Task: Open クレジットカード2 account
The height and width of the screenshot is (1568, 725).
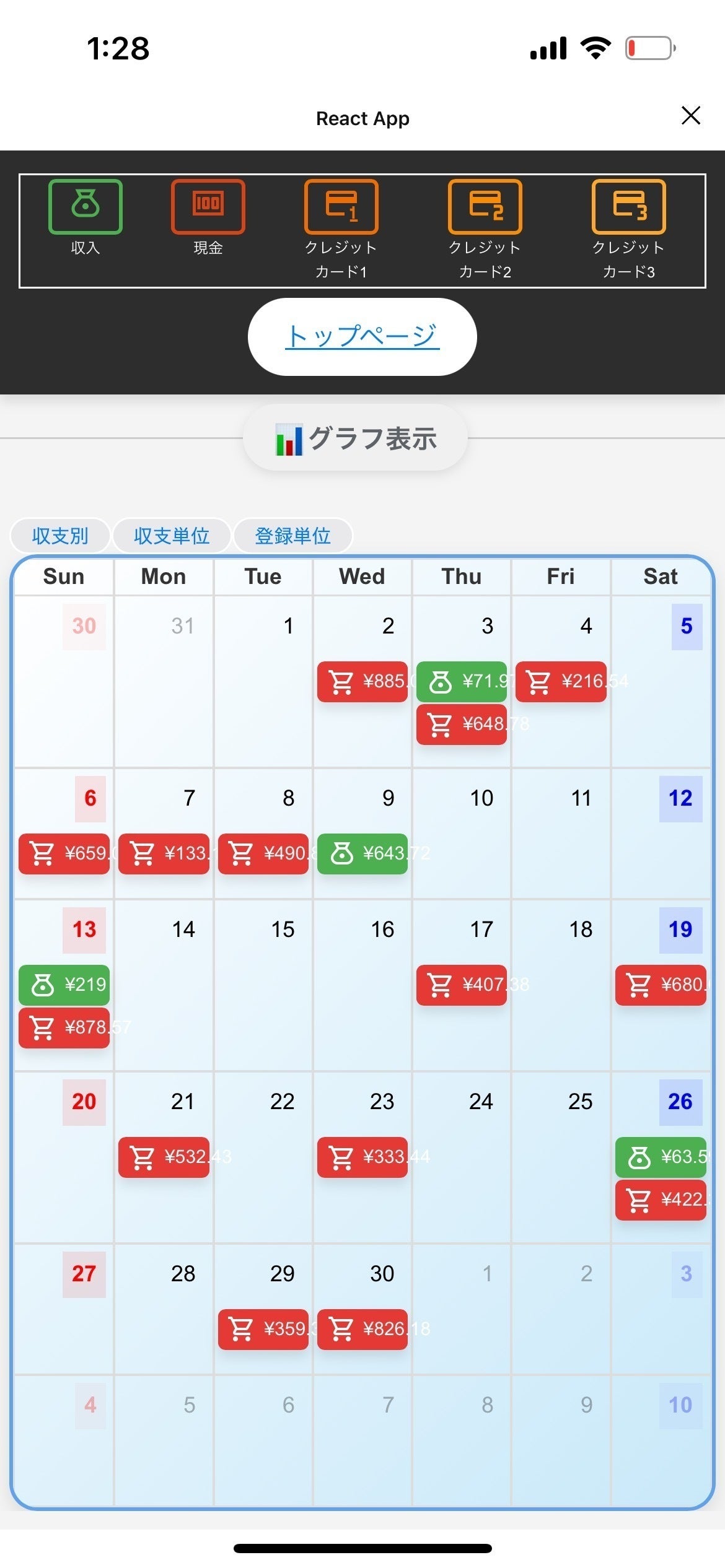Action: tap(485, 206)
